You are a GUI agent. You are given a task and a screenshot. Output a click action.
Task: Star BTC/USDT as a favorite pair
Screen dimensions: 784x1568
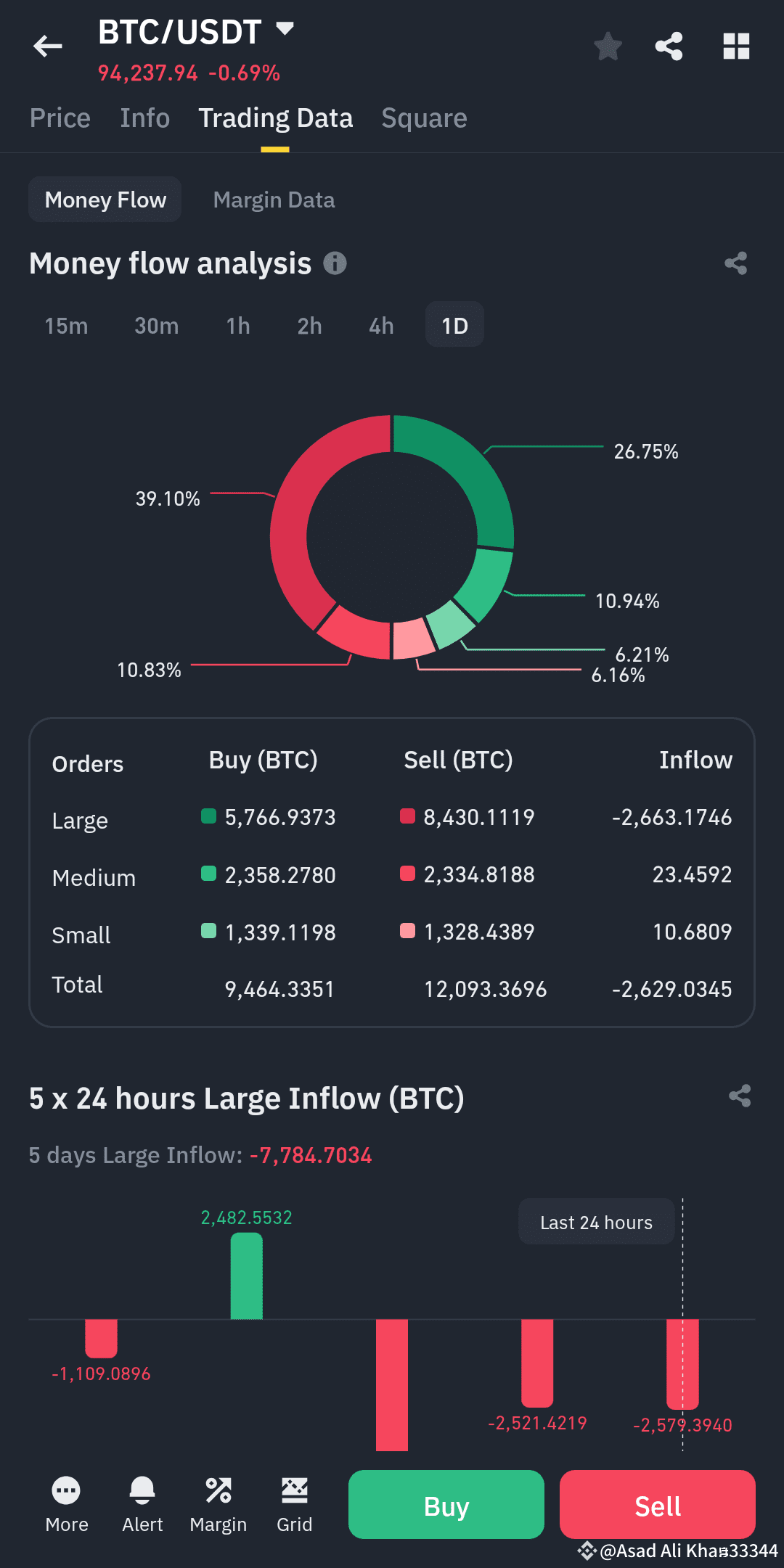(x=608, y=46)
